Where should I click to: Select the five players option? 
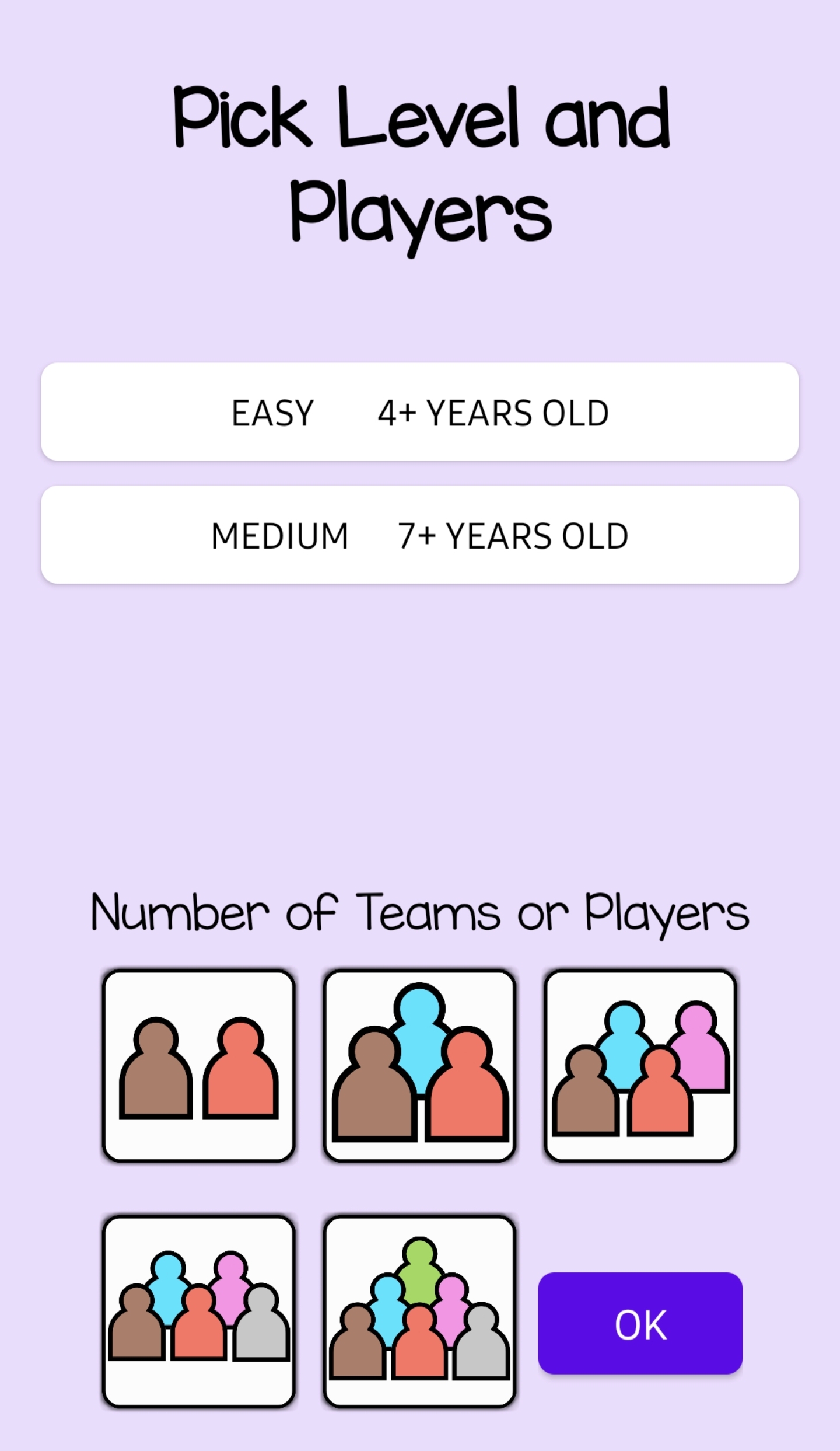click(x=198, y=1312)
